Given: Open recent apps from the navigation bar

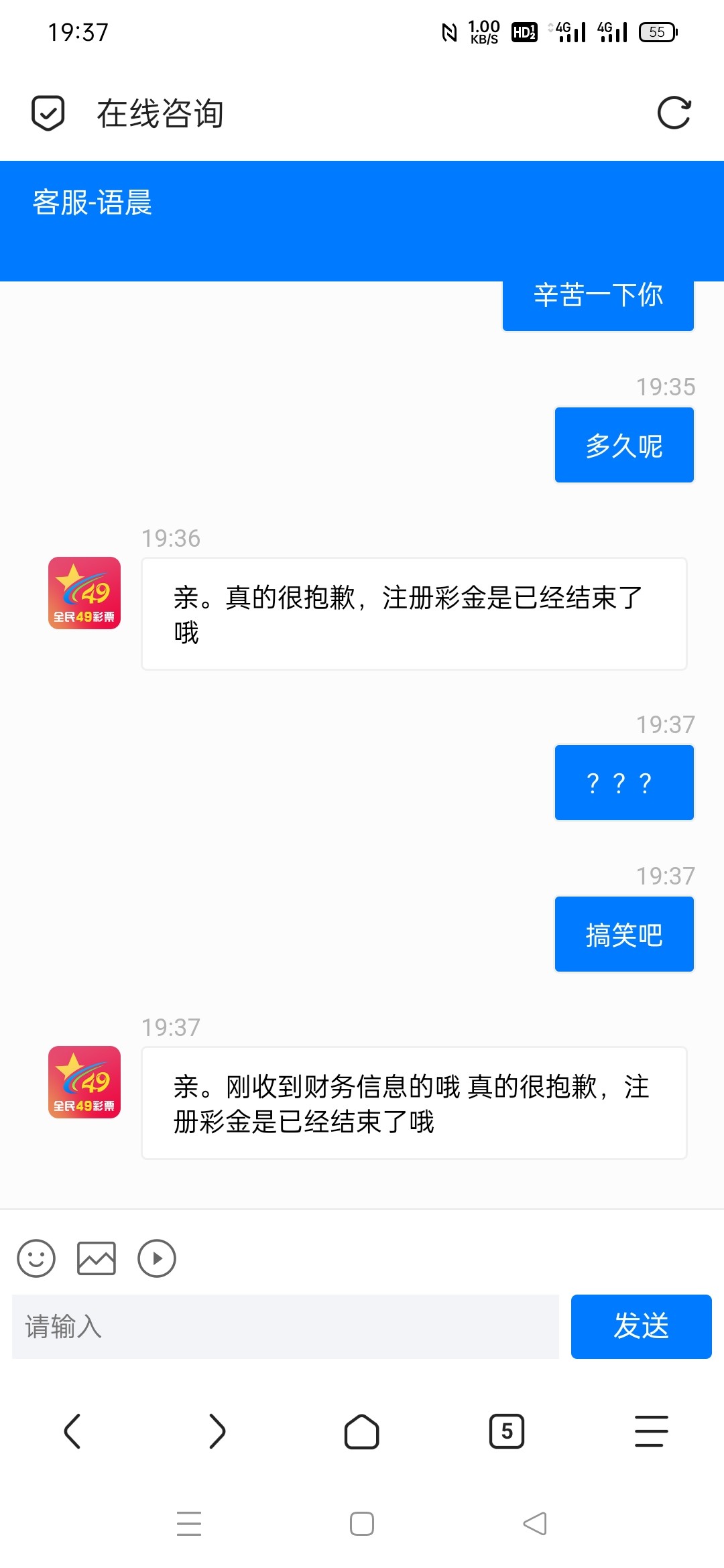Looking at the screenshot, I should [x=189, y=1524].
